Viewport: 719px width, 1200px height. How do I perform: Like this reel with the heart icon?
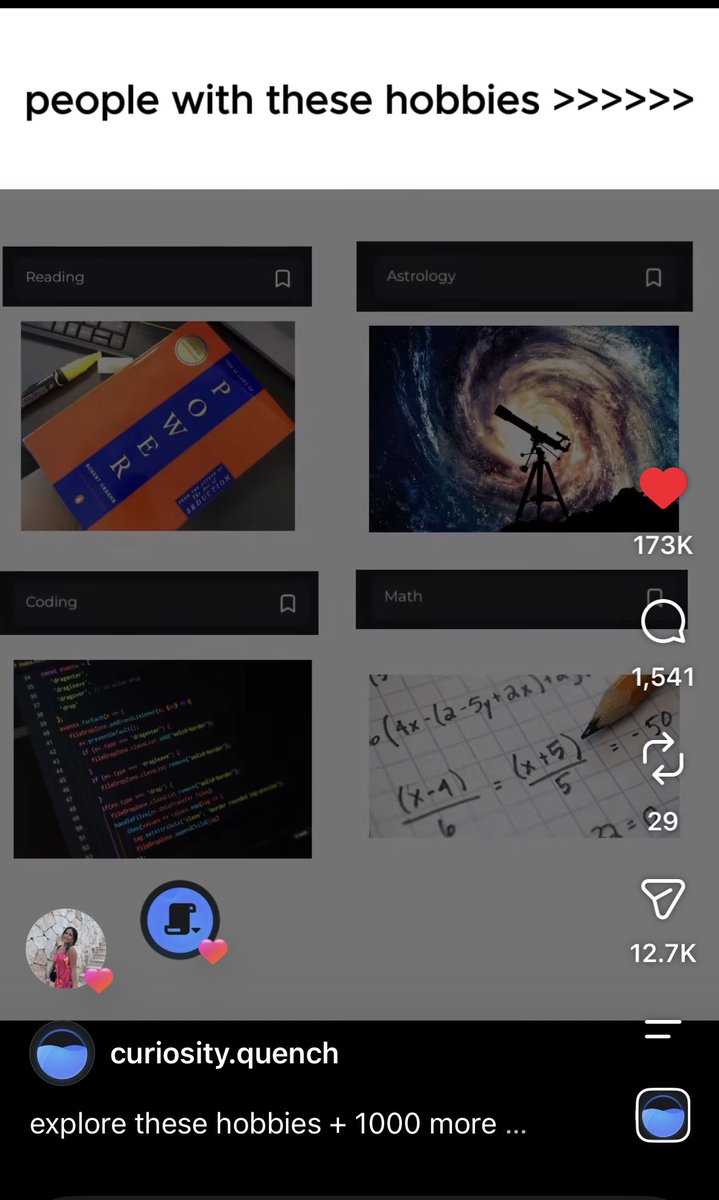663,488
